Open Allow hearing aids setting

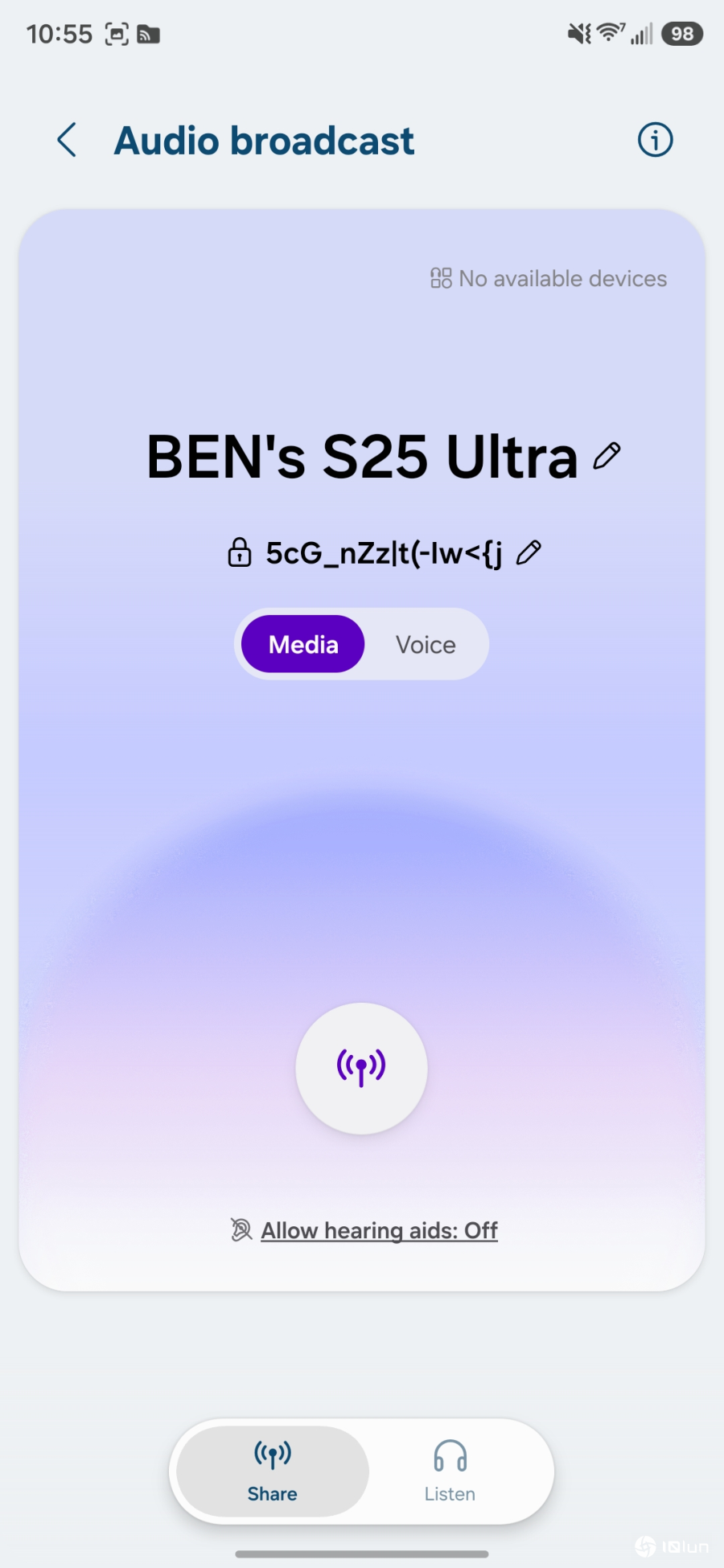coord(378,1230)
